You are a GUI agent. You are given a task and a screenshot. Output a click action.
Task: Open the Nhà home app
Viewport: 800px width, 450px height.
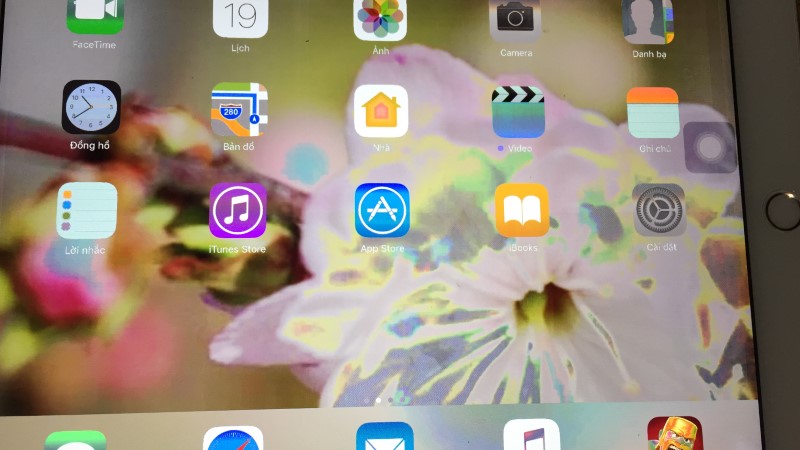(381, 110)
